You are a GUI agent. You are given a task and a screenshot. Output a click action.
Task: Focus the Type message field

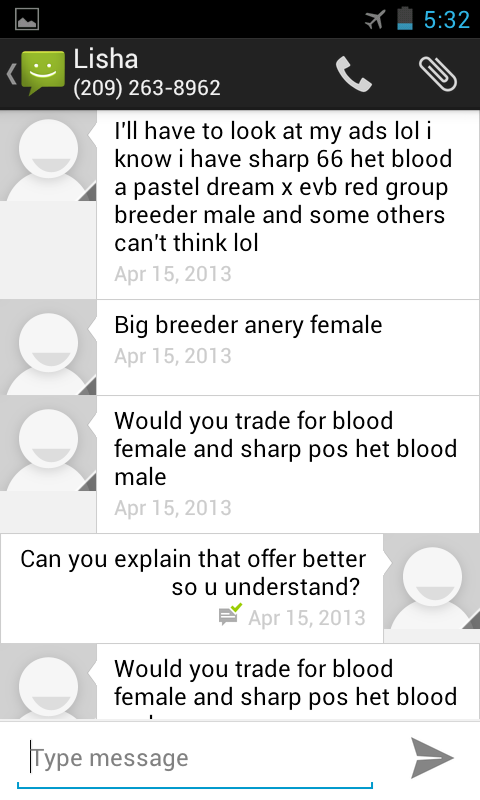click(x=195, y=758)
